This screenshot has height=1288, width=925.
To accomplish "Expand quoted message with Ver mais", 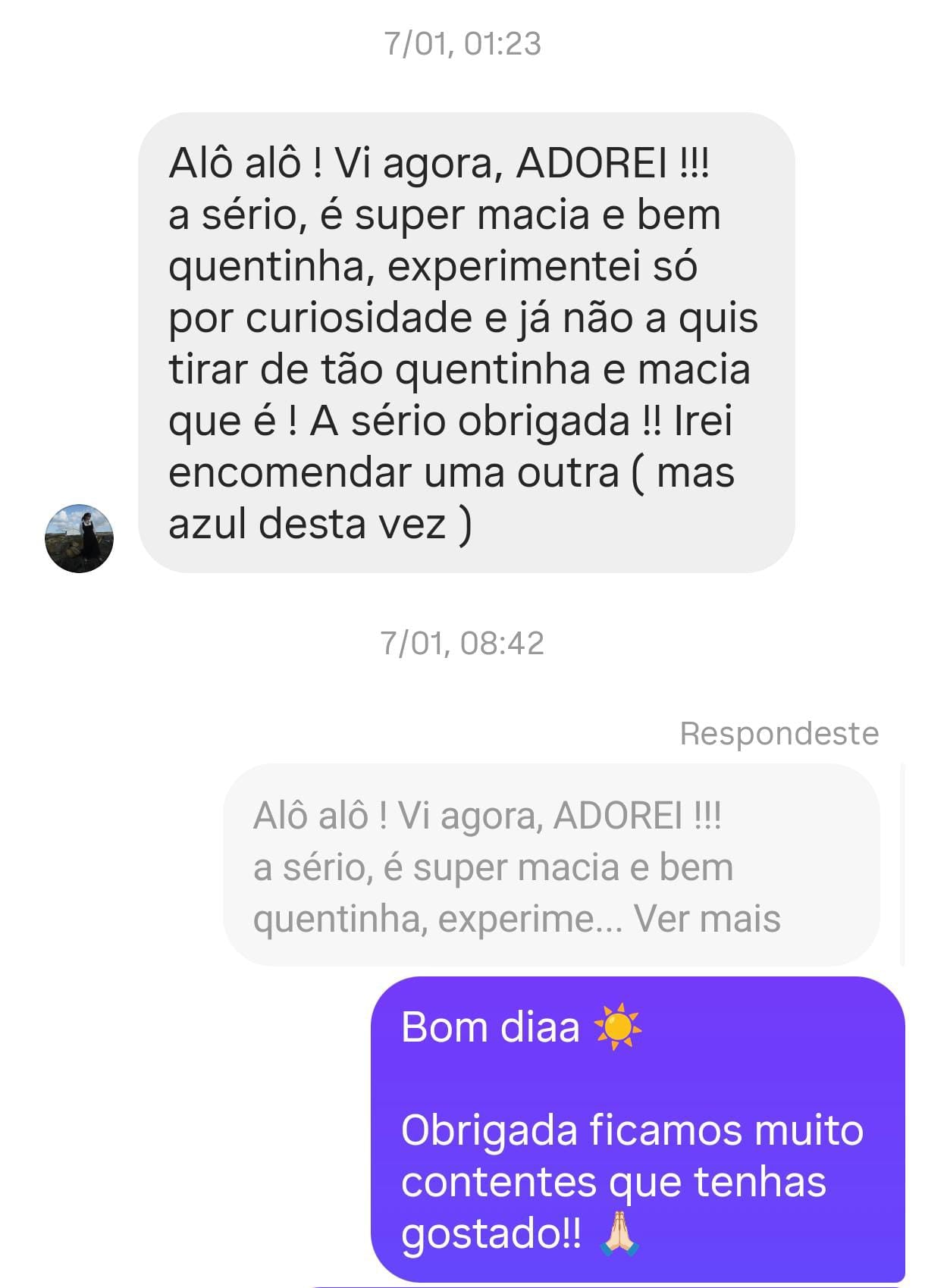I will 707,919.
